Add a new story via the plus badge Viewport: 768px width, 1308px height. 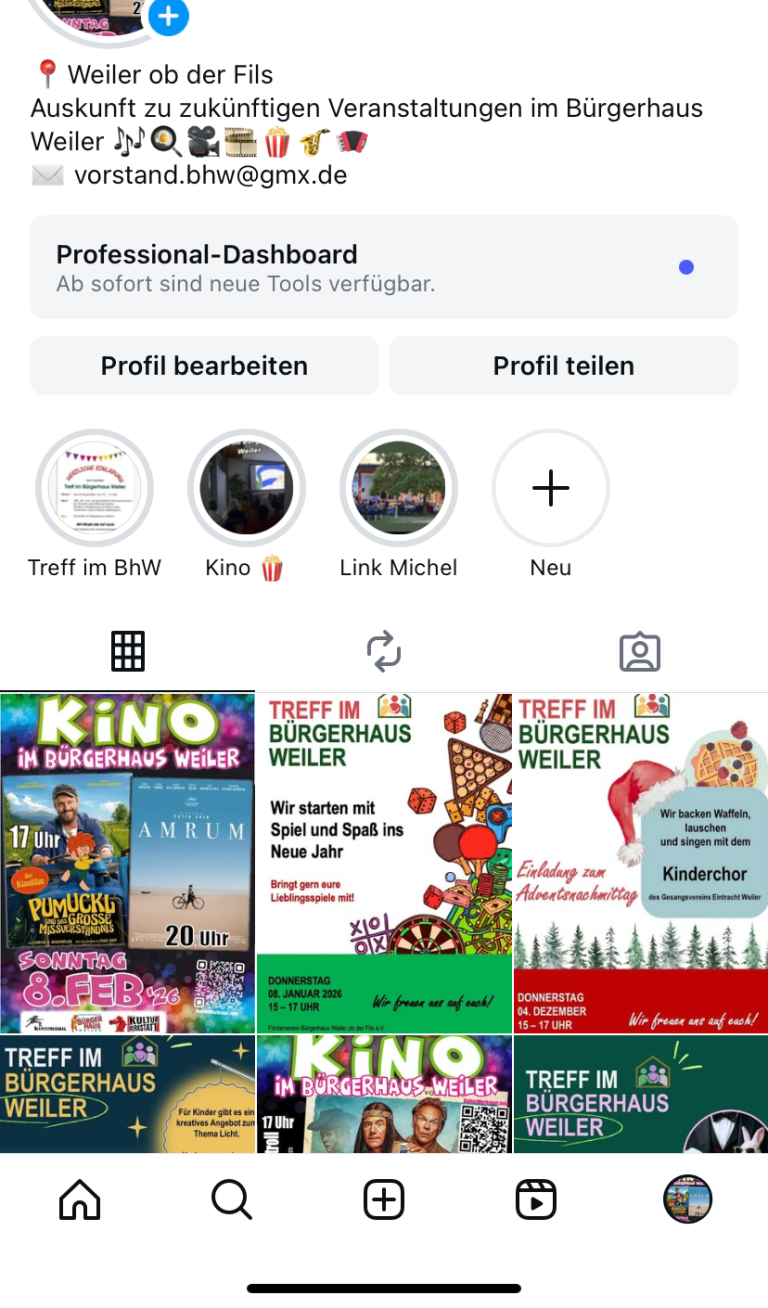click(169, 16)
